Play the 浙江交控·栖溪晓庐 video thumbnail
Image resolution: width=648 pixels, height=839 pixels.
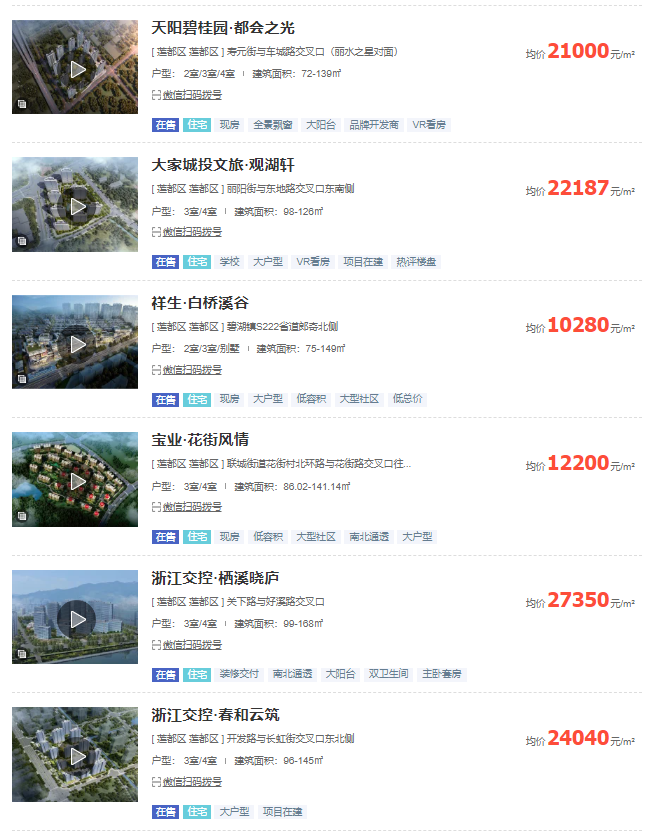76,618
